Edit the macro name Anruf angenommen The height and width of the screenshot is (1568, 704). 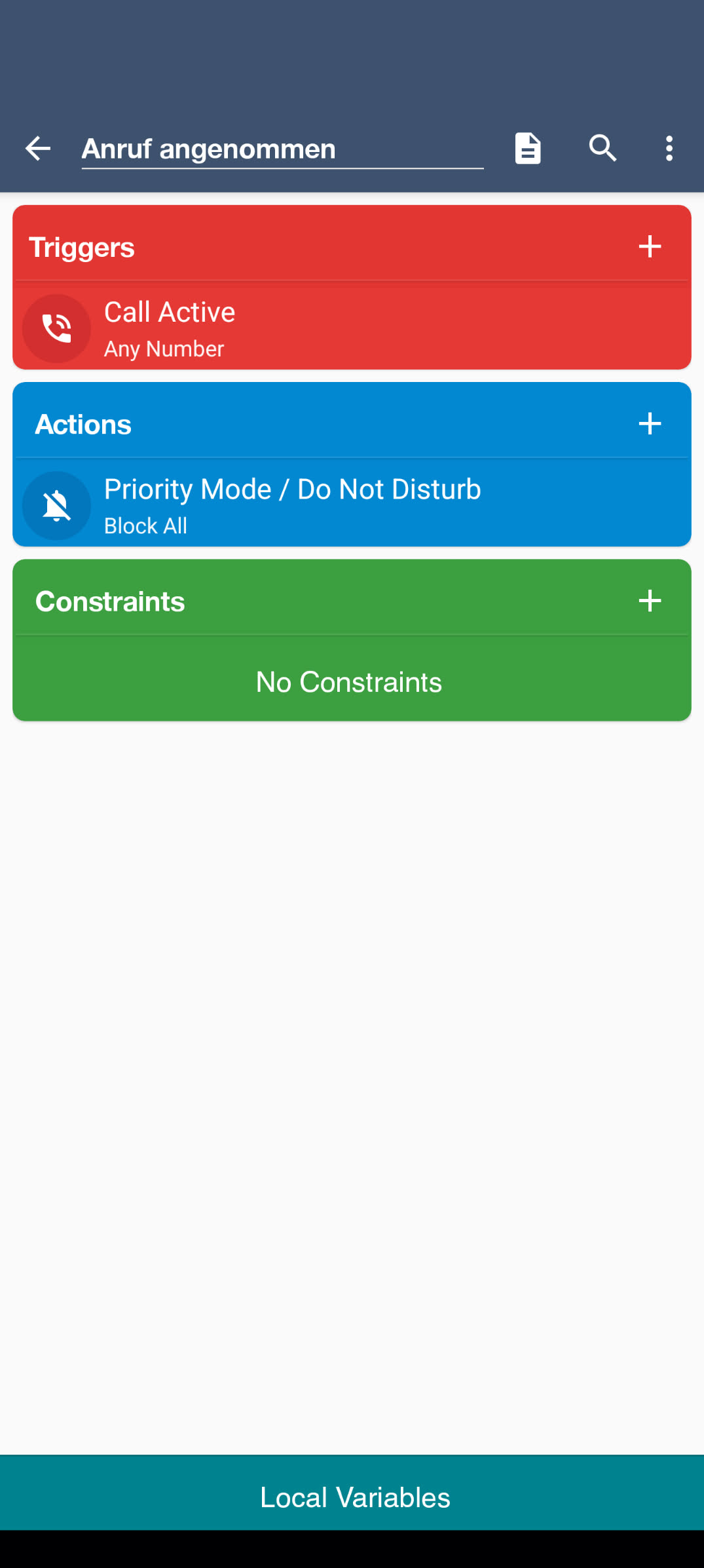(282, 149)
